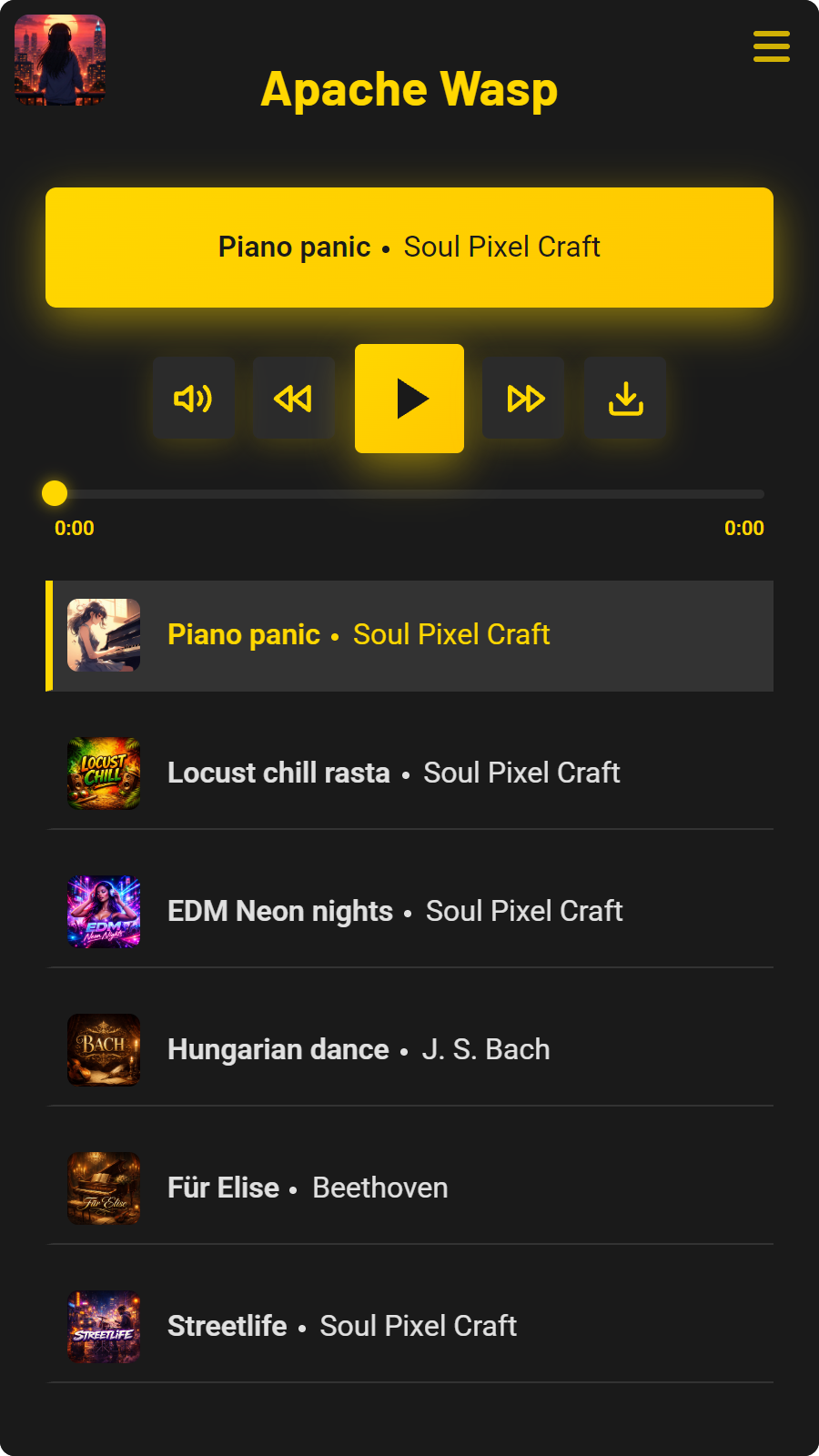Image resolution: width=819 pixels, height=1456 pixels.
Task: Open the hamburger menu
Action: (x=771, y=46)
